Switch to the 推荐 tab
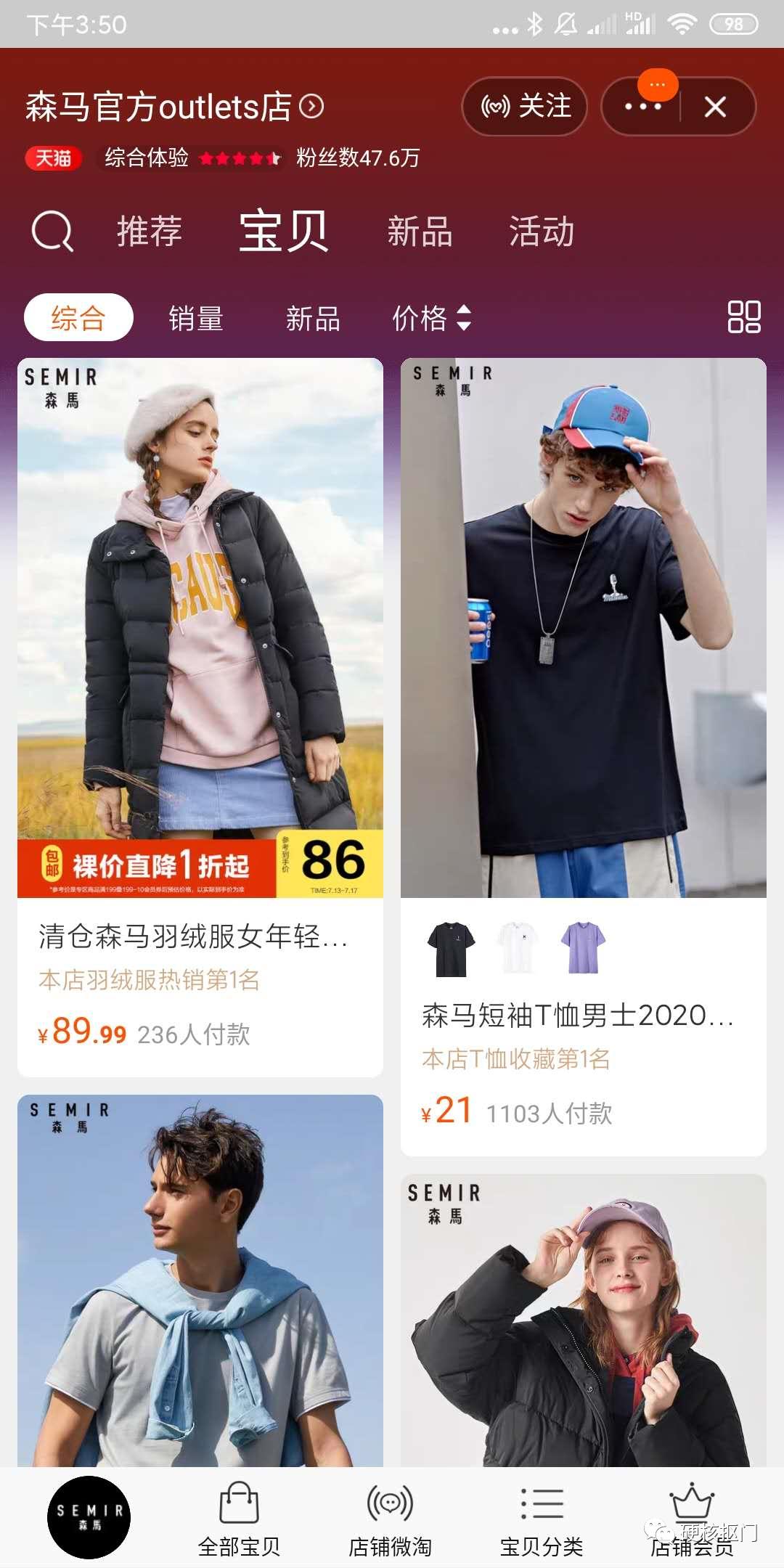 tap(150, 232)
